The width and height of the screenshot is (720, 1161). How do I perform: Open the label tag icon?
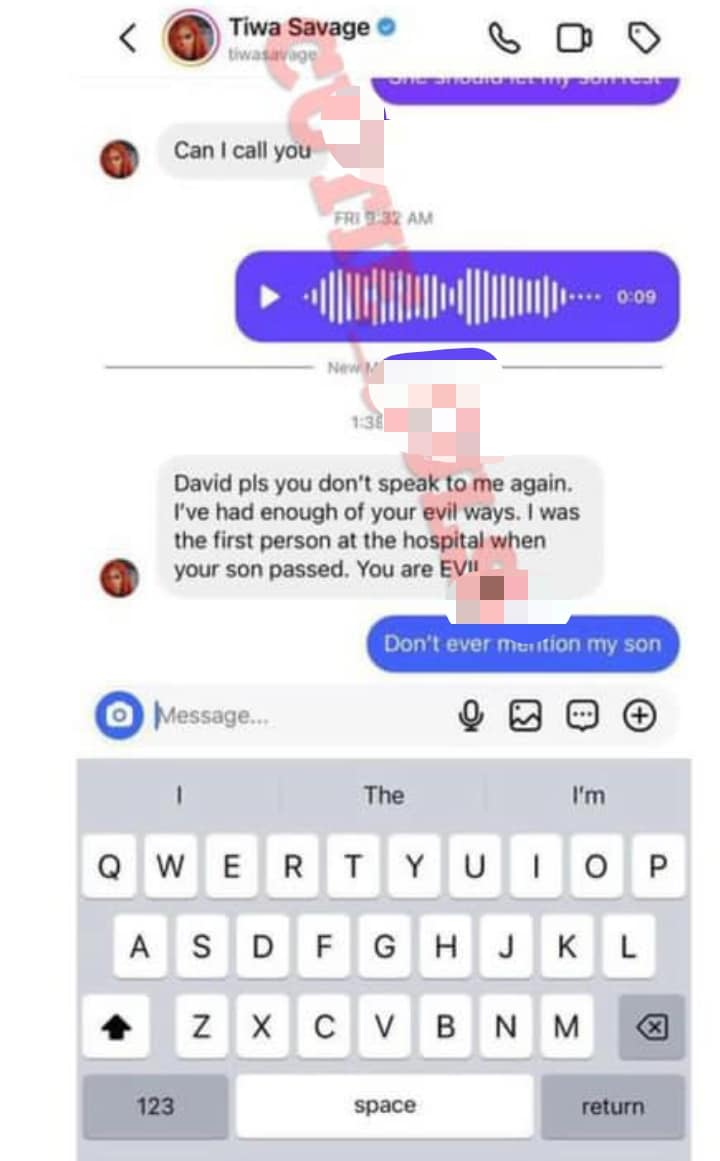(643, 38)
